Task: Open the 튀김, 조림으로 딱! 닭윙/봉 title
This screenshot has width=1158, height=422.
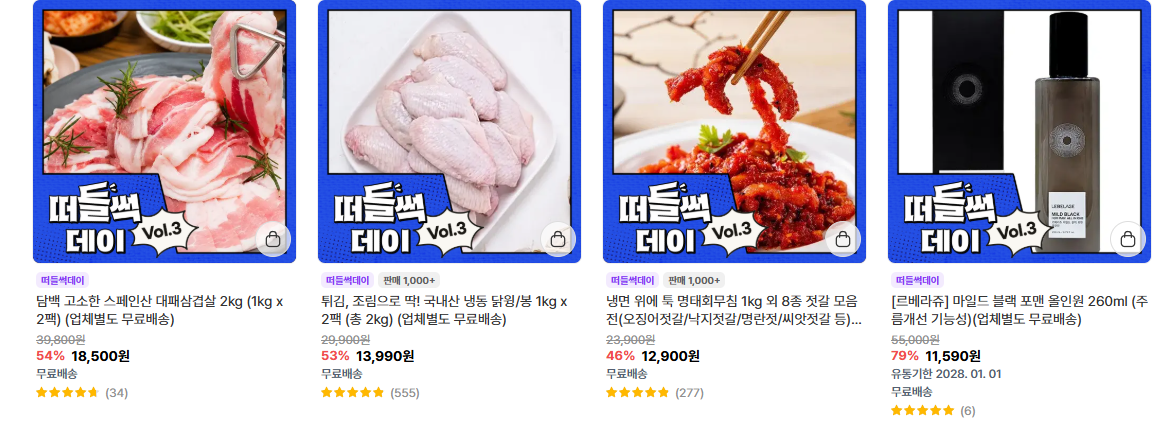Action: [x=445, y=310]
